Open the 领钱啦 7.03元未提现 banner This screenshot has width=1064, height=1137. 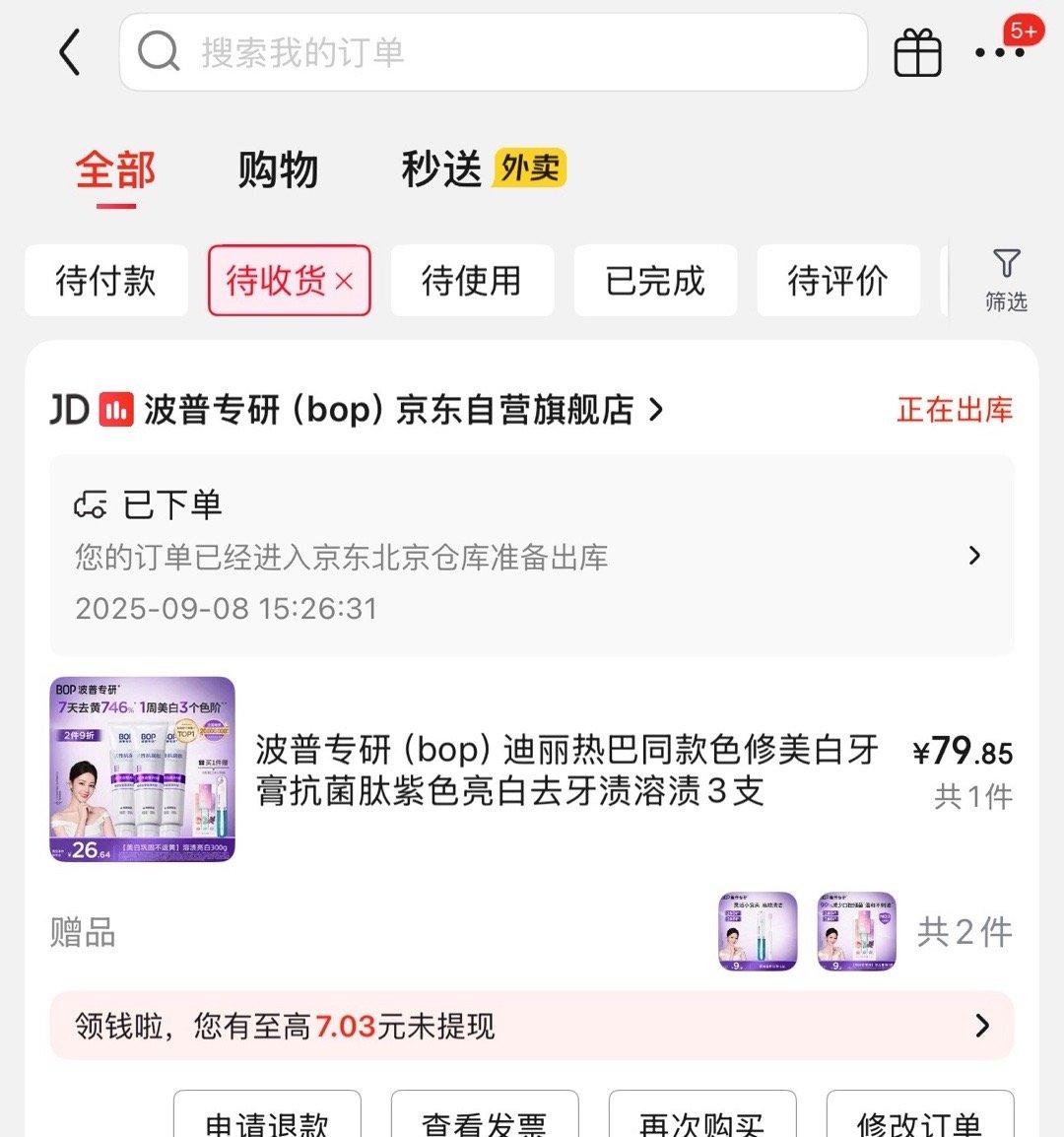(532, 1026)
